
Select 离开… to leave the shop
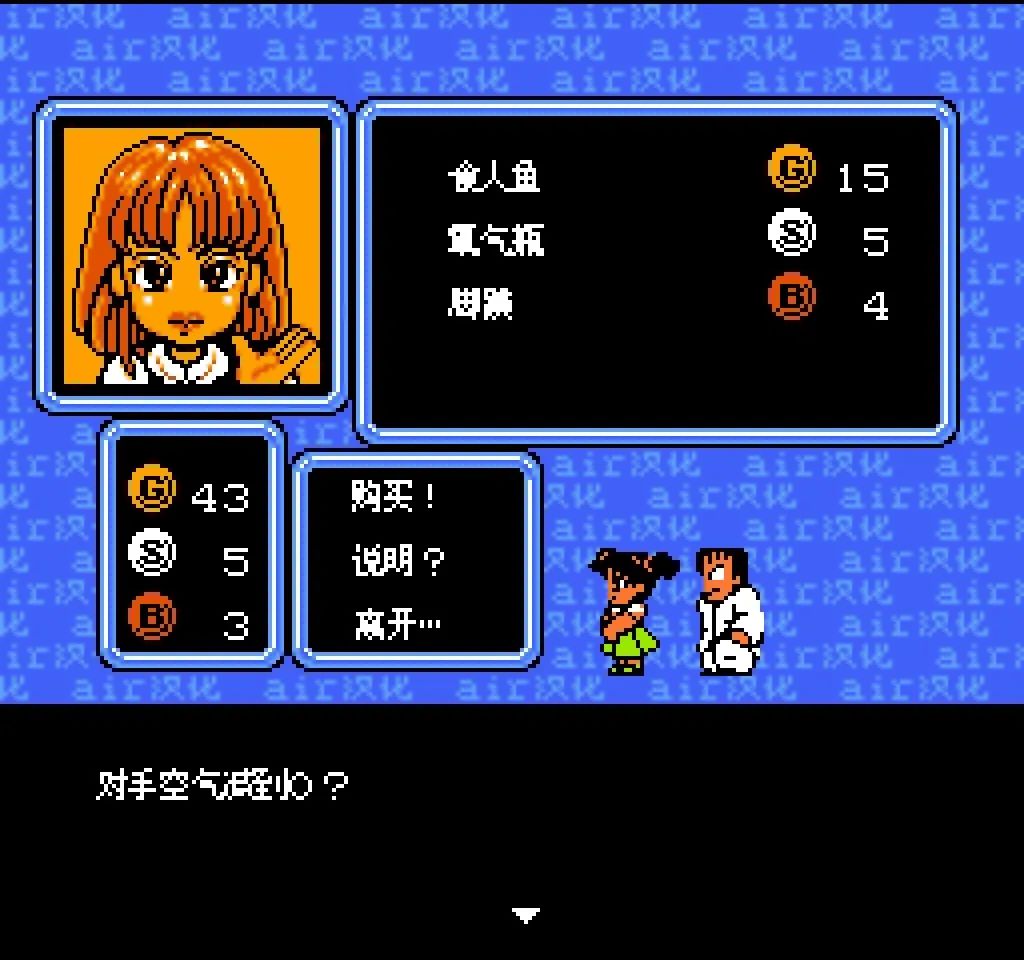pyautogui.click(x=397, y=626)
